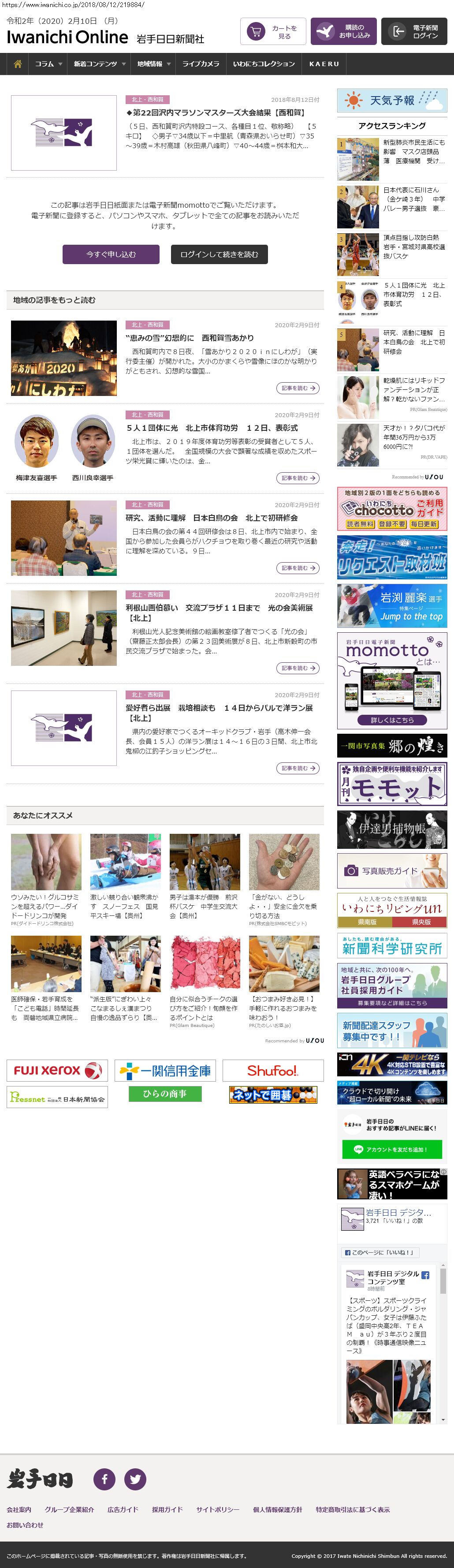The width and height of the screenshot is (454, 1568).
Task: Open the footer Facebook icon
Action: pos(104,1478)
